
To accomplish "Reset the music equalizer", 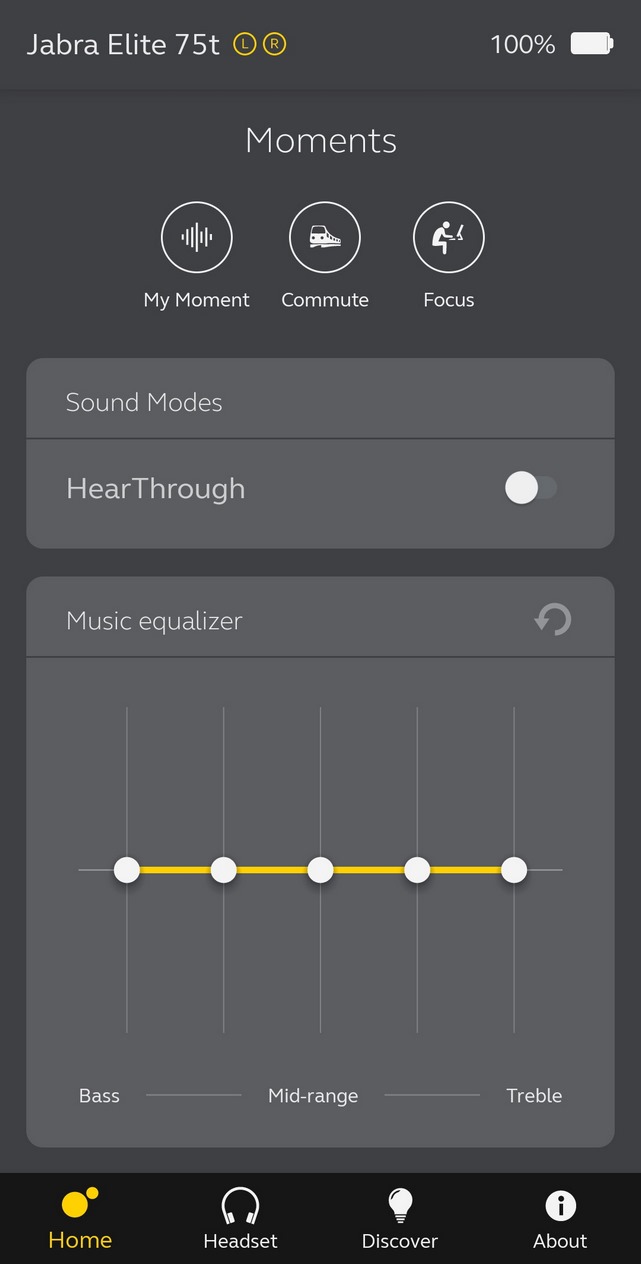I will pyautogui.click(x=552, y=620).
